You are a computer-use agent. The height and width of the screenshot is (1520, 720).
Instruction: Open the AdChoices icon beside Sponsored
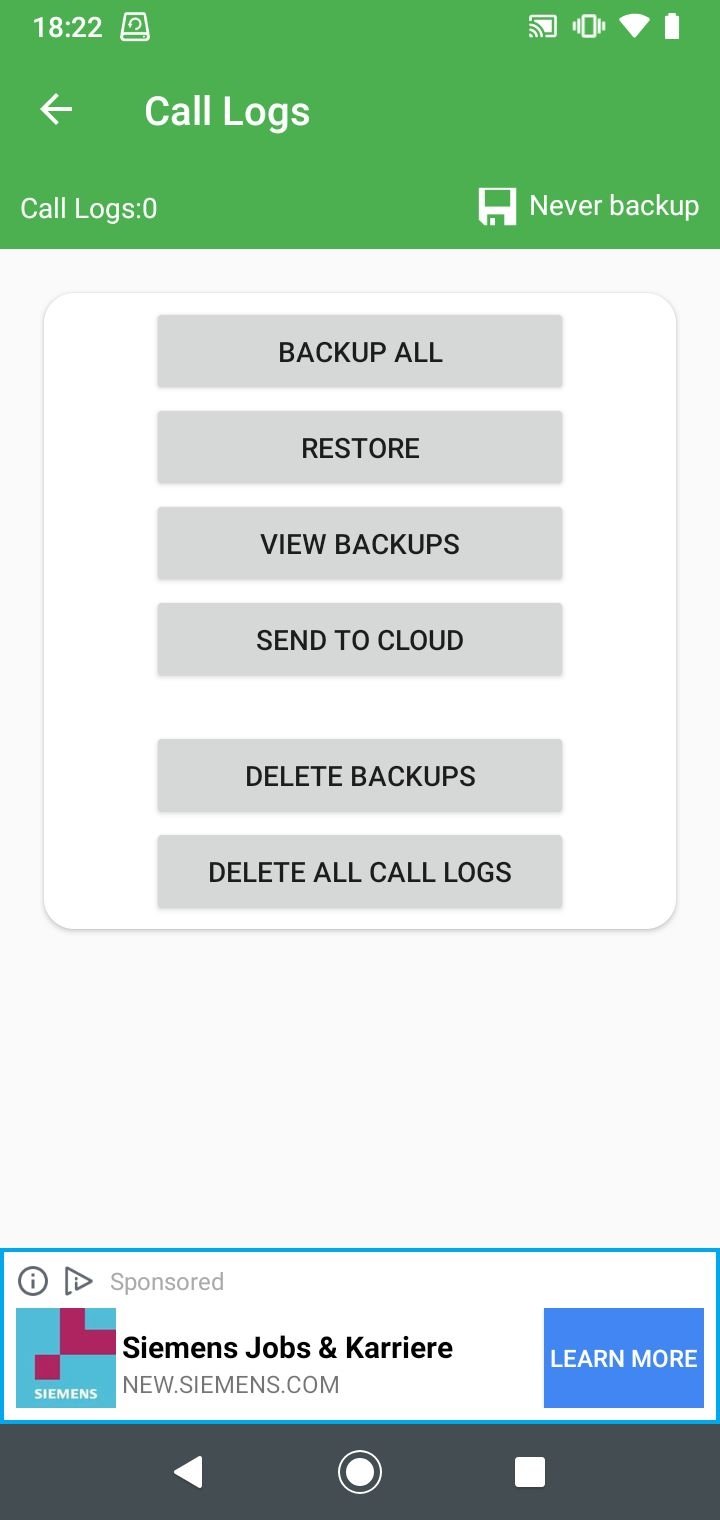(78, 1280)
